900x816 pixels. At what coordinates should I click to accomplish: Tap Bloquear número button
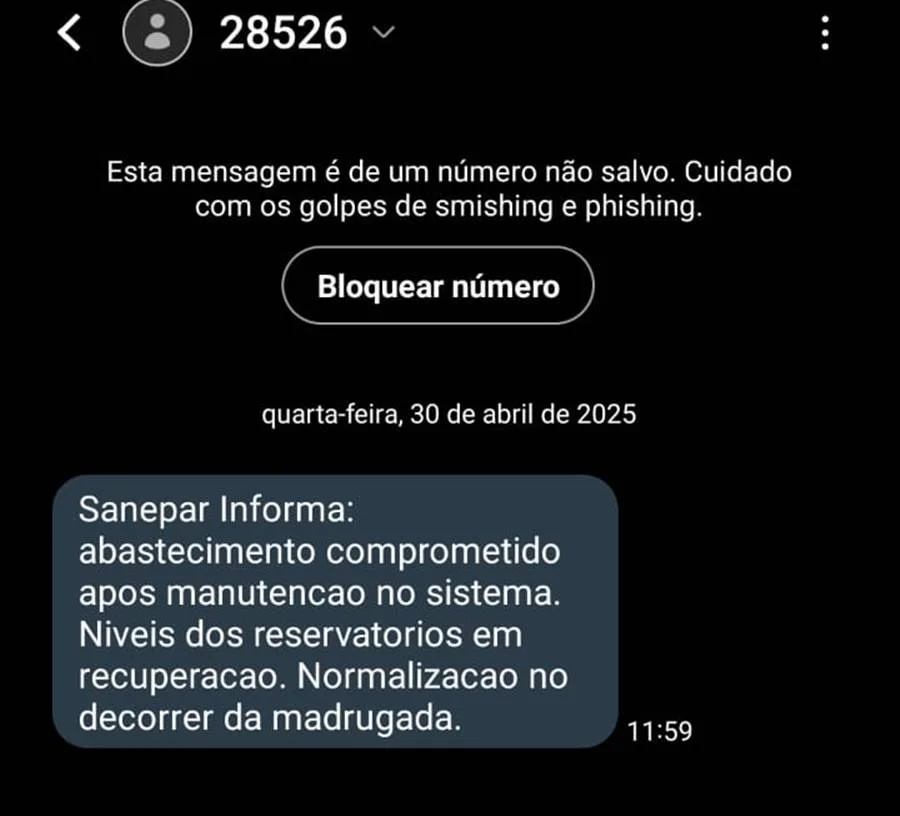438,286
